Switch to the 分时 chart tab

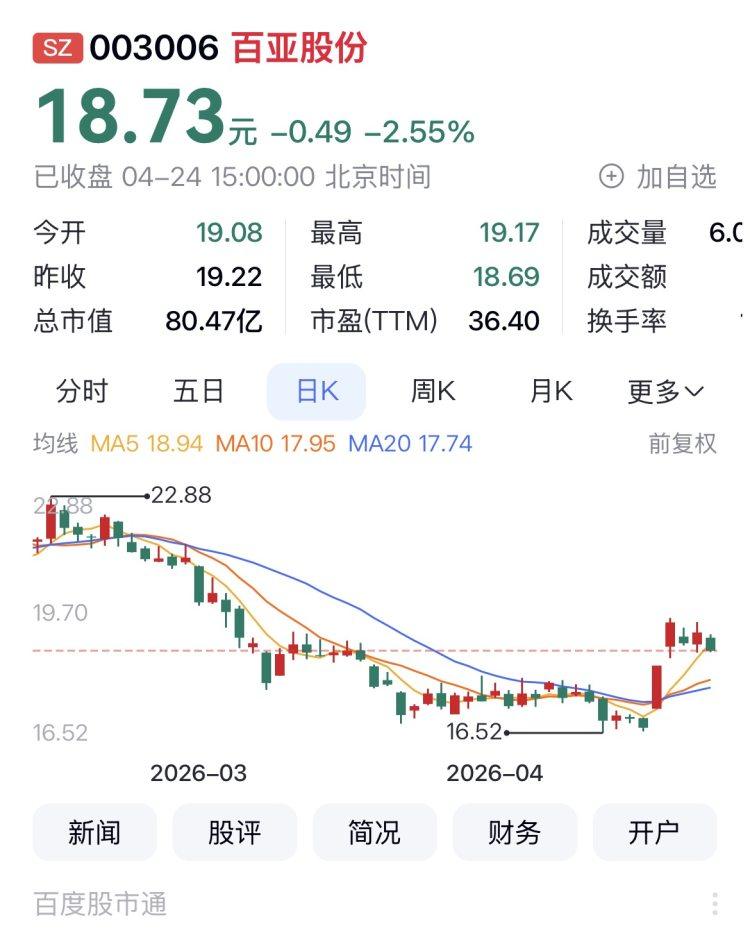click(x=82, y=391)
